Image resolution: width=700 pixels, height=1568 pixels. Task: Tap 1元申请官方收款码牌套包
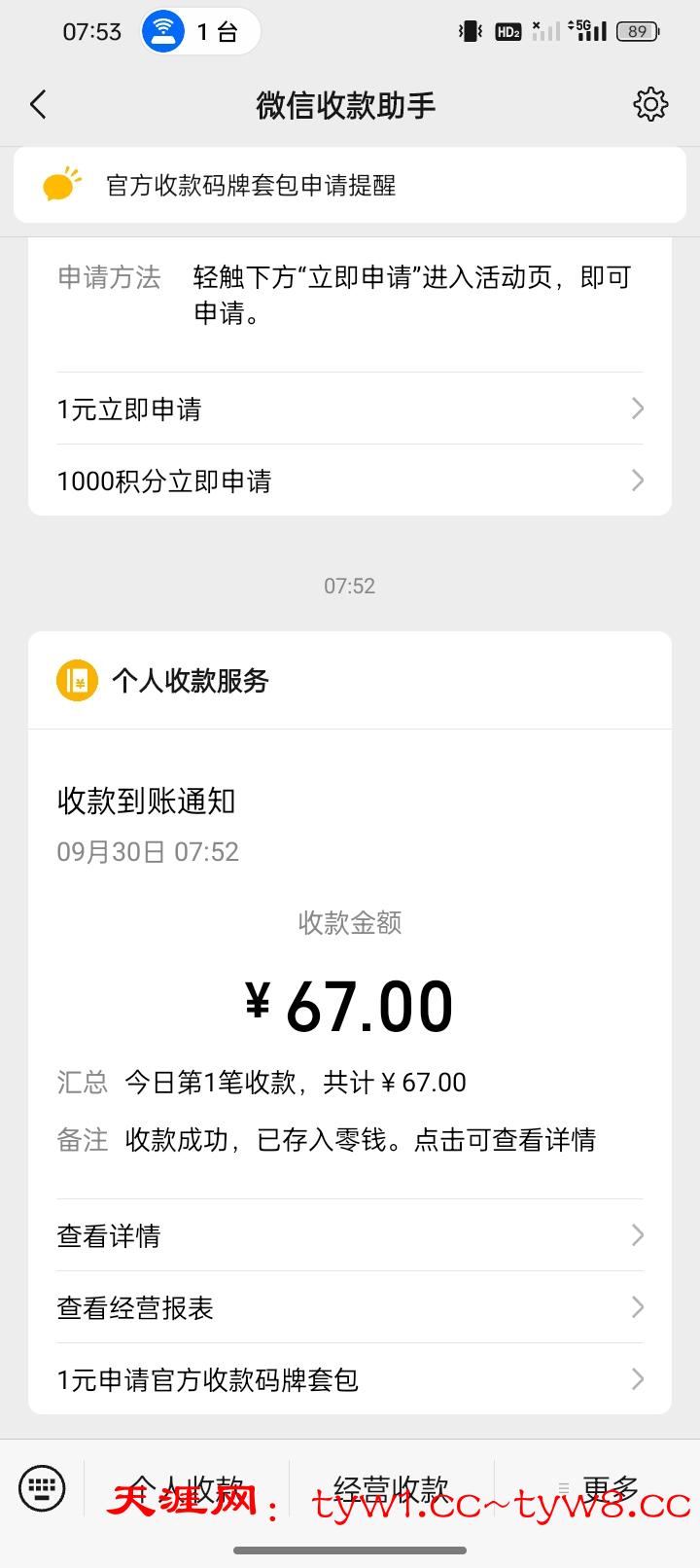(350, 1379)
